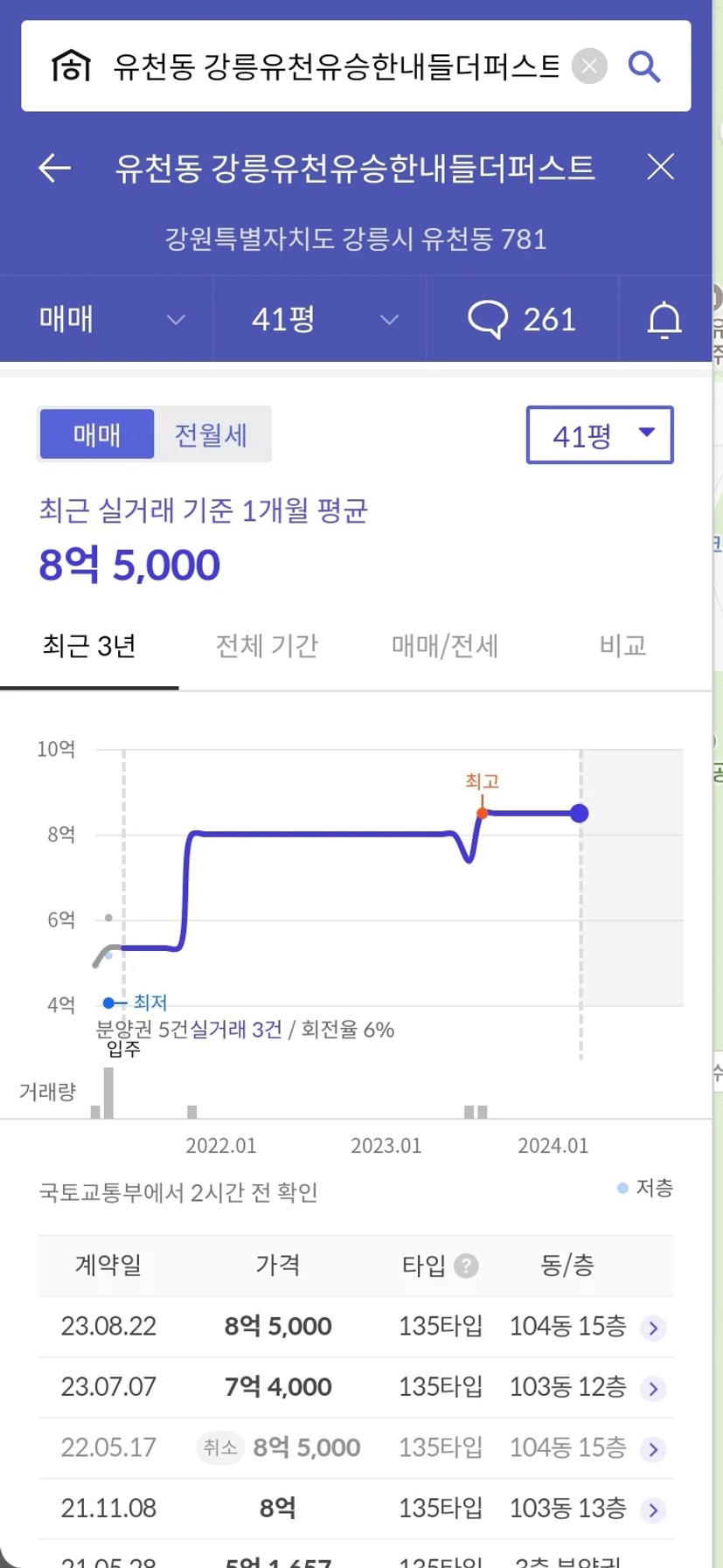Clear the search field text
Image resolution: width=723 pixels, height=1568 pixels.
pyautogui.click(x=589, y=66)
